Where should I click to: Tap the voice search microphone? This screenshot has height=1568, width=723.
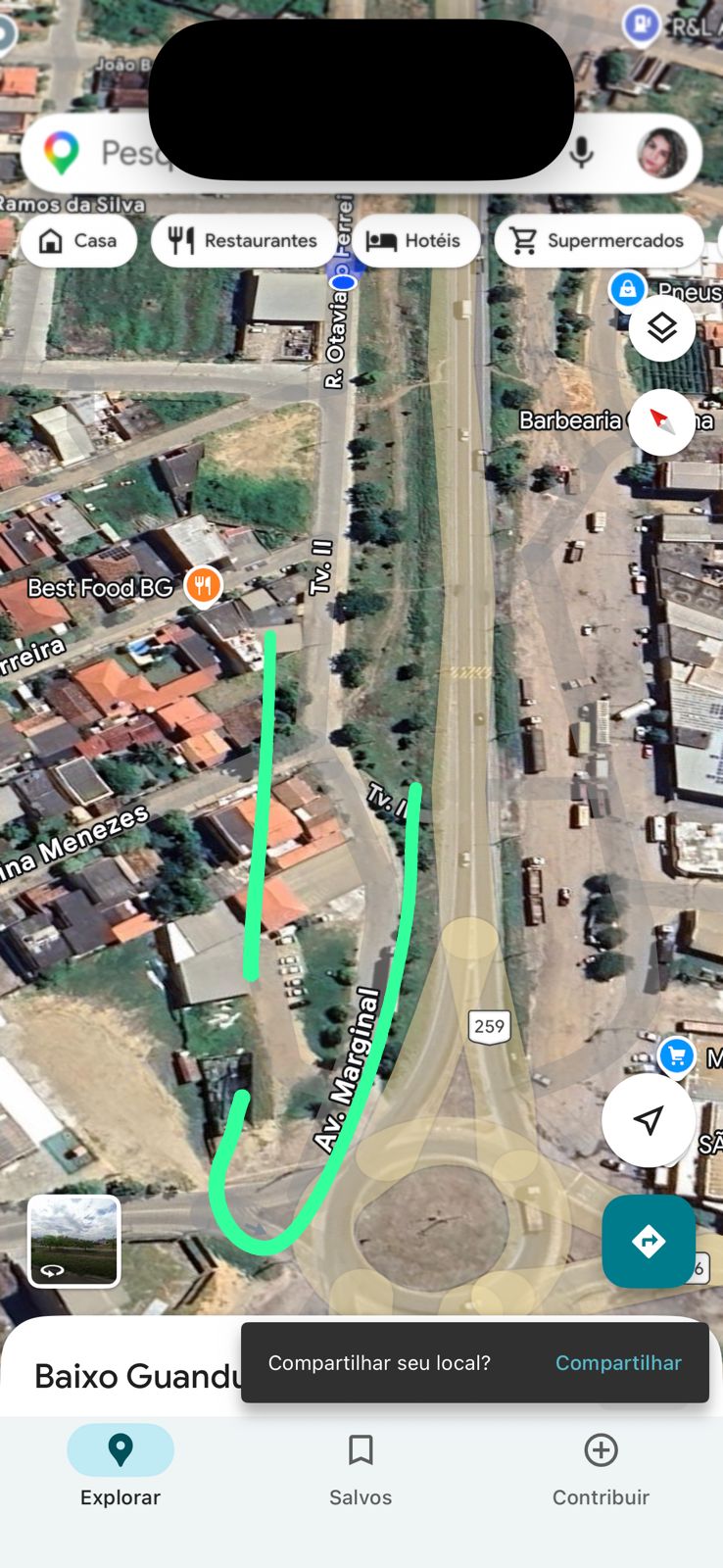tap(582, 153)
